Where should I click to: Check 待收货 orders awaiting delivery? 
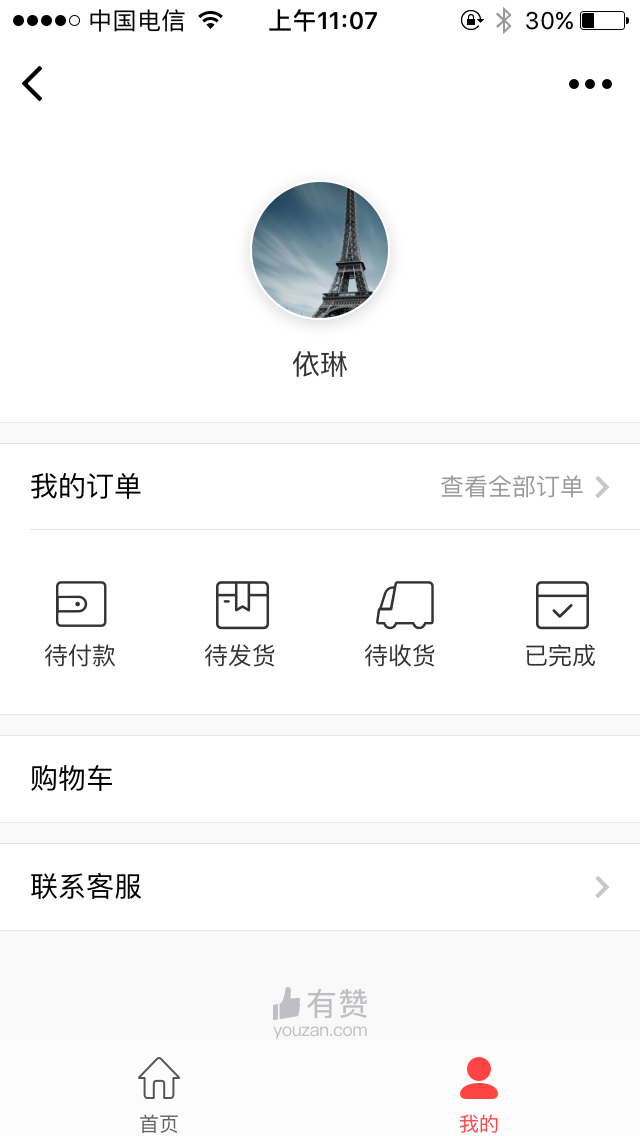(x=401, y=624)
